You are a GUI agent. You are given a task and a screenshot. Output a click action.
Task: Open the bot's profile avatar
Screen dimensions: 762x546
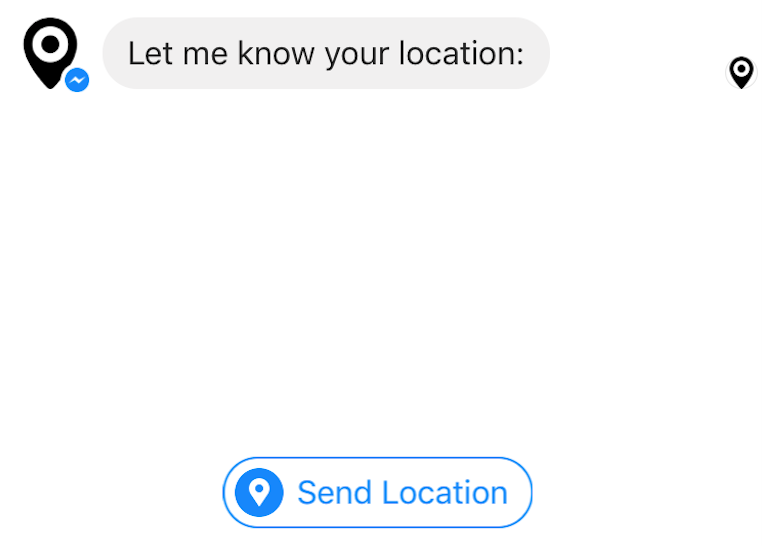(x=51, y=52)
